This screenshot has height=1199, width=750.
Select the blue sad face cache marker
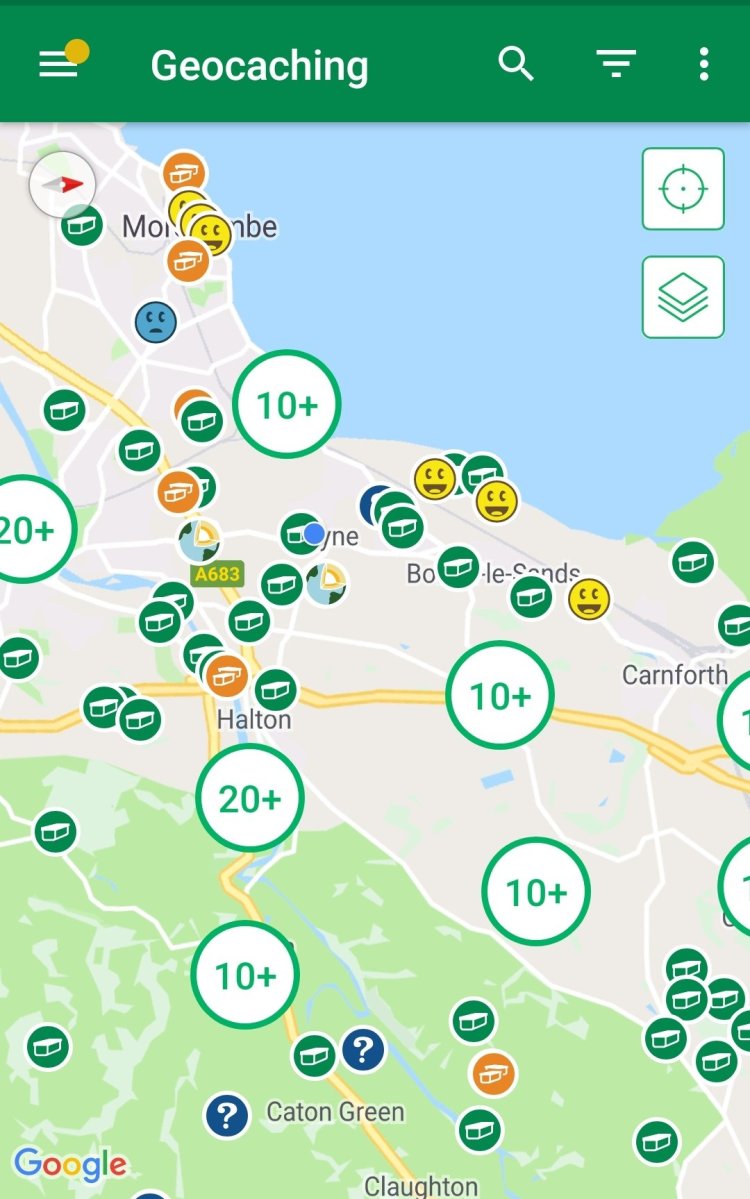[156, 322]
